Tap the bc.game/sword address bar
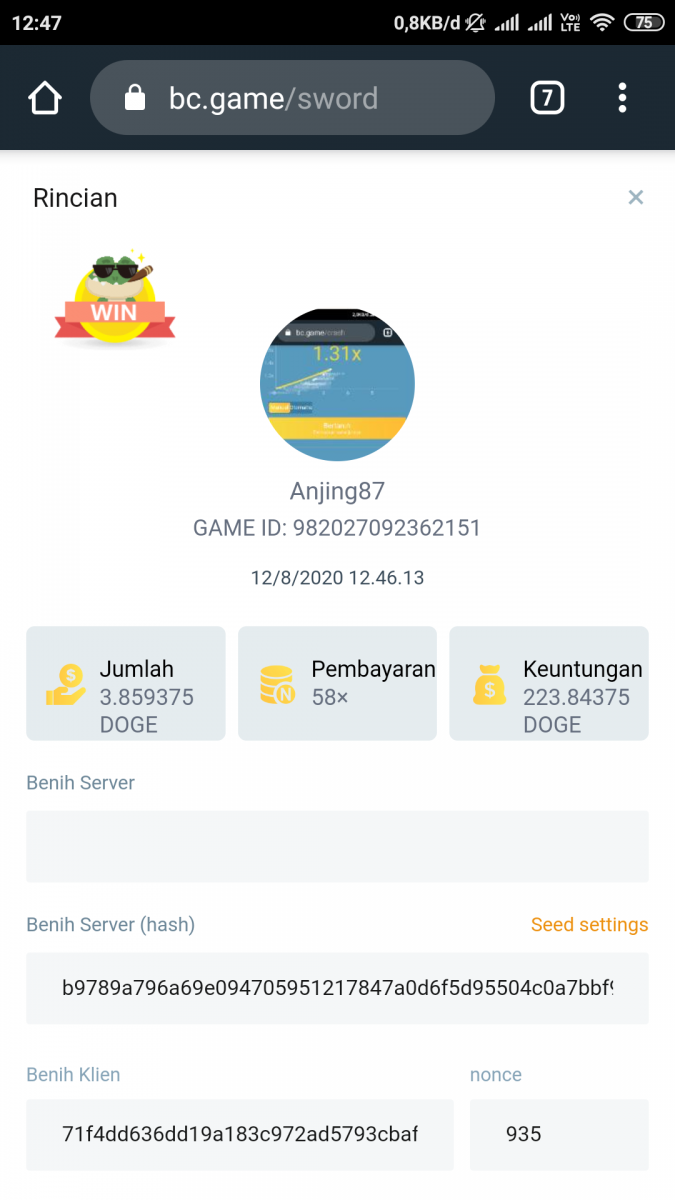 [292, 98]
